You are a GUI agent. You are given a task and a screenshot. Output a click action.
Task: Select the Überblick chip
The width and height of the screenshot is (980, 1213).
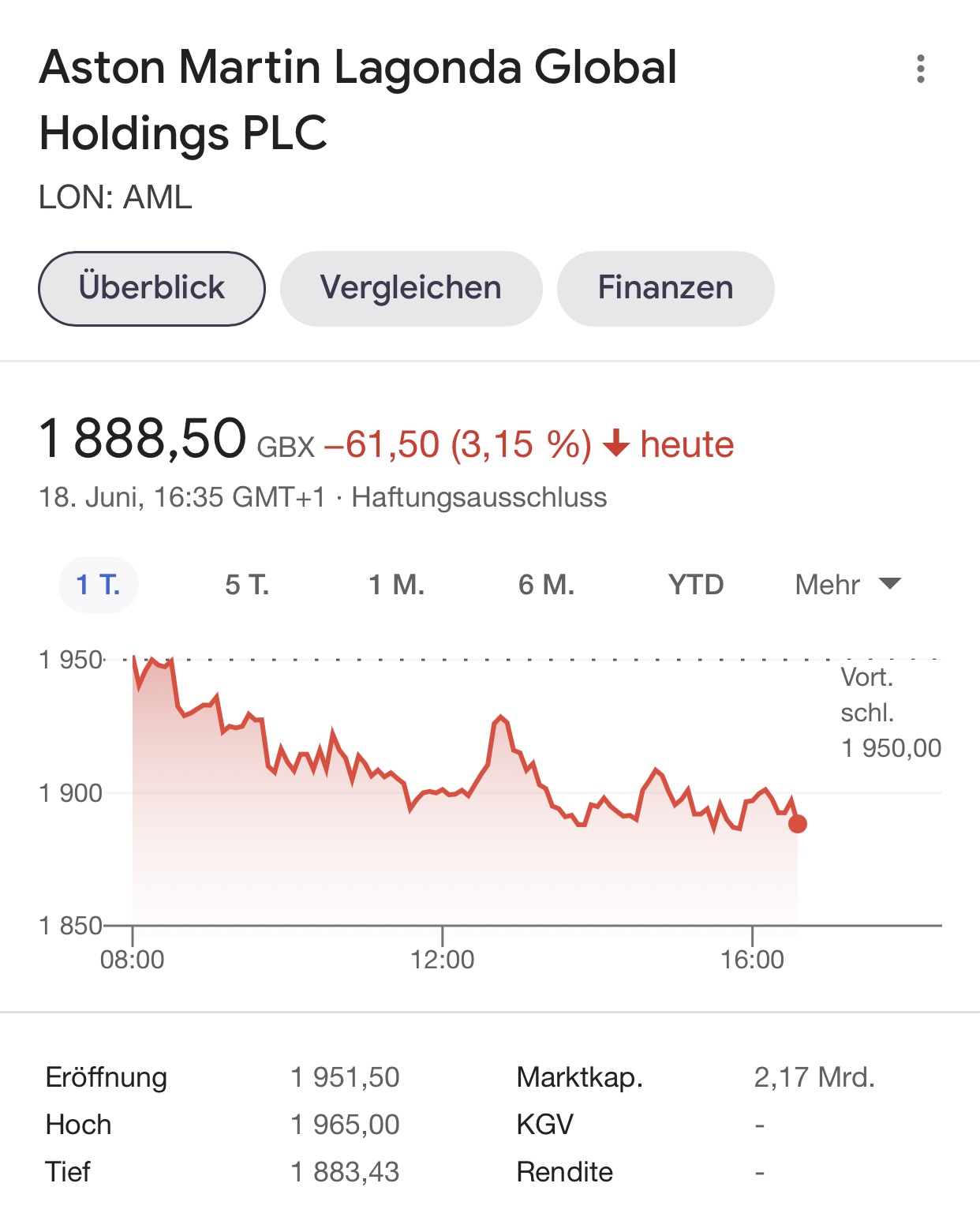click(x=151, y=288)
